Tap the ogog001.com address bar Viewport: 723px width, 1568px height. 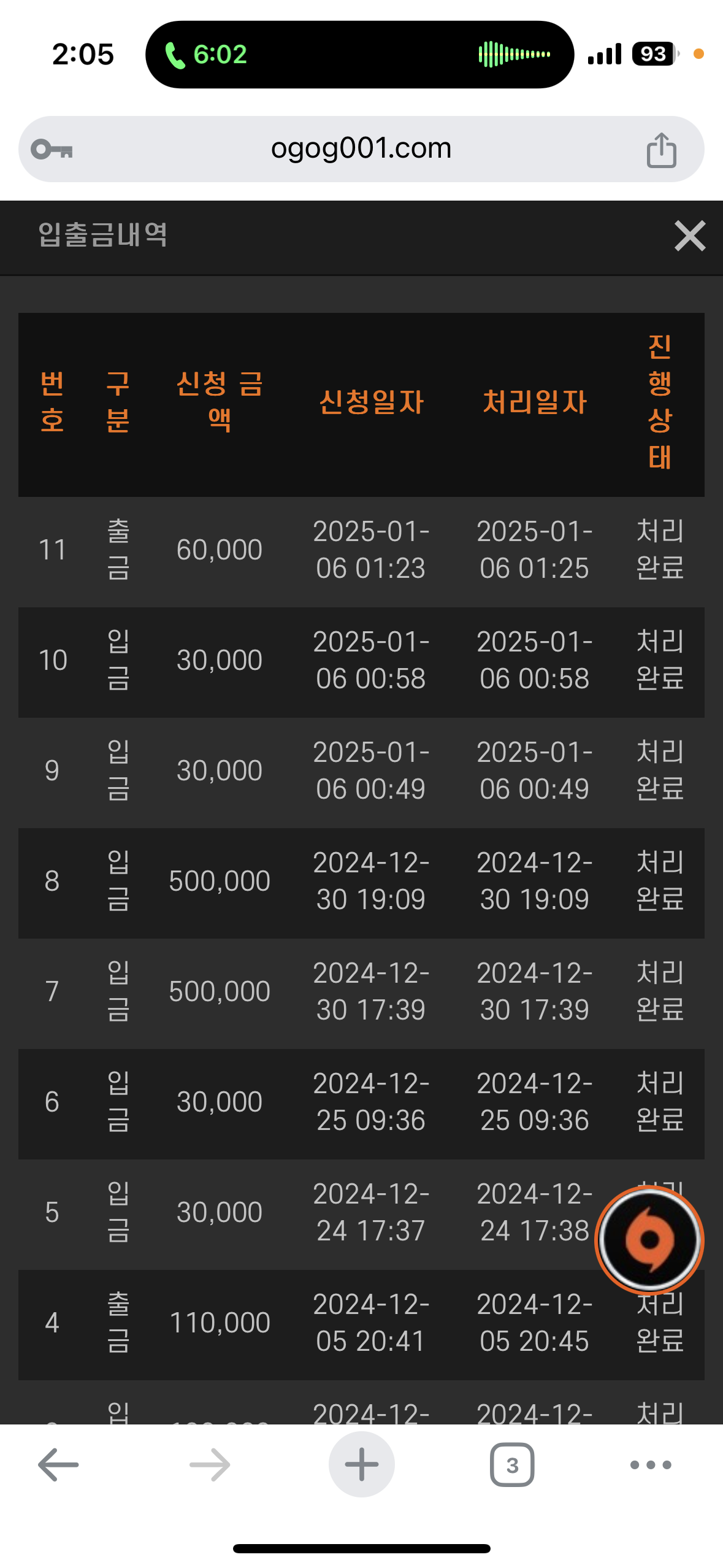[361, 149]
